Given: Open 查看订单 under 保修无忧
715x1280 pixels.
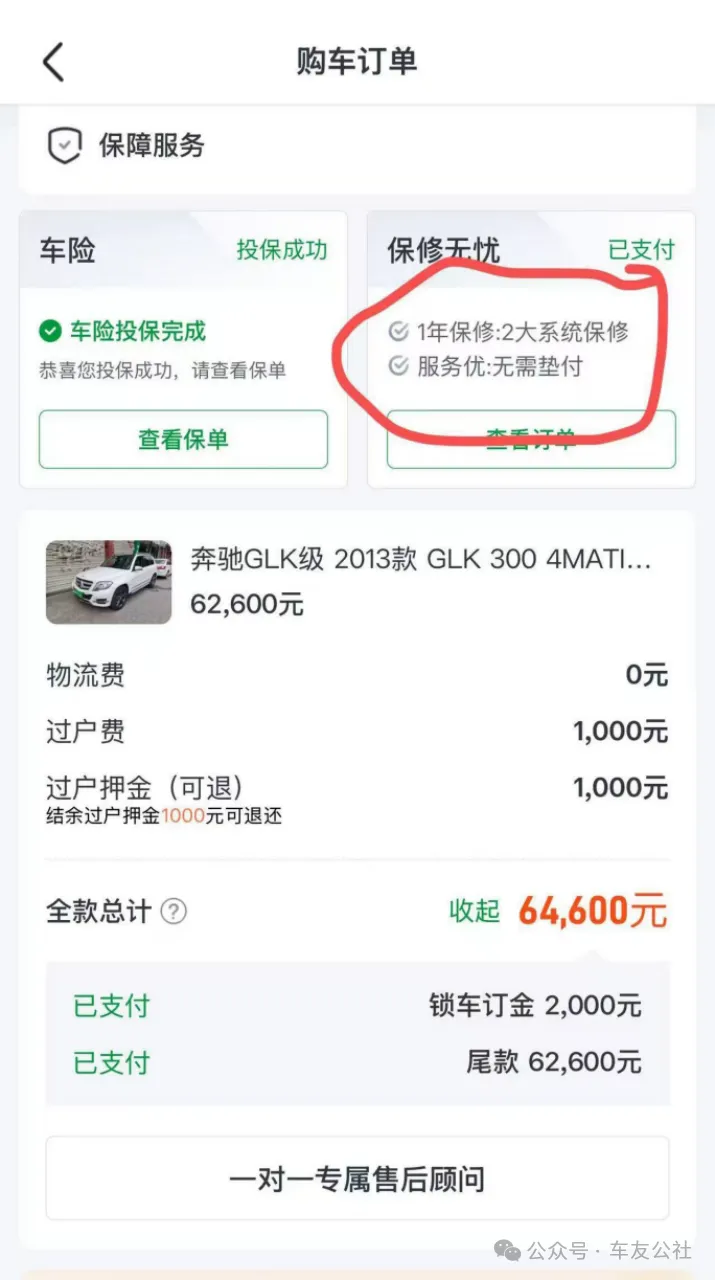Looking at the screenshot, I should pyautogui.click(x=531, y=441).
